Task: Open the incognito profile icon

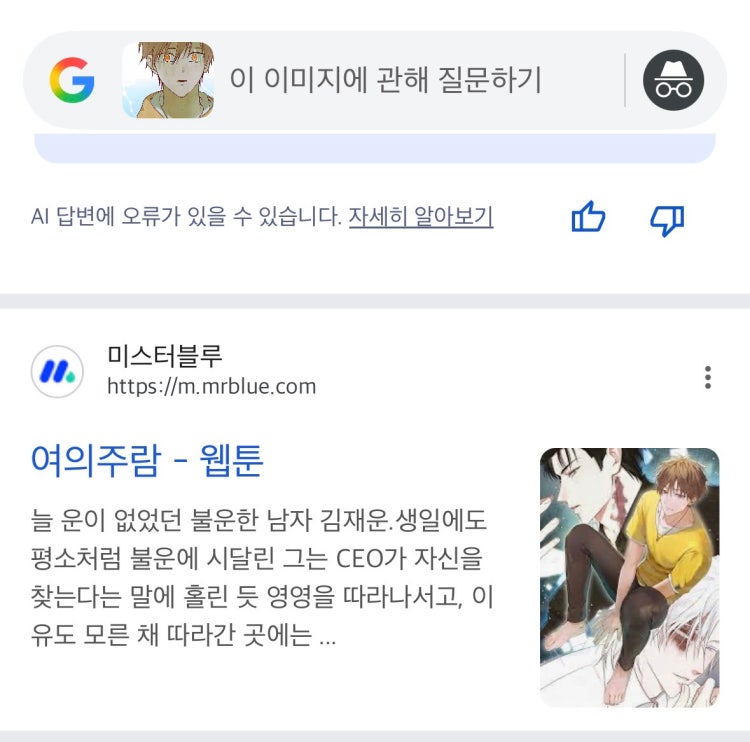Action: click(x=674, y=81)
